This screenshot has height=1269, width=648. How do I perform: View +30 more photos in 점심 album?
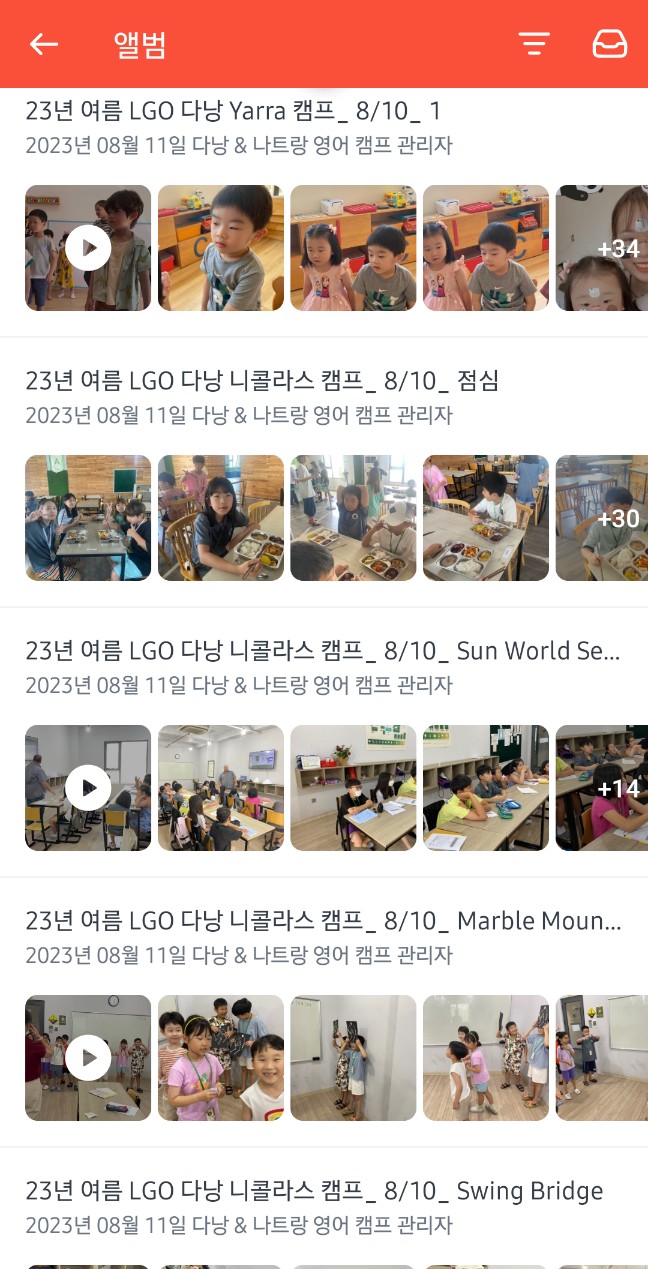point(602,518)
